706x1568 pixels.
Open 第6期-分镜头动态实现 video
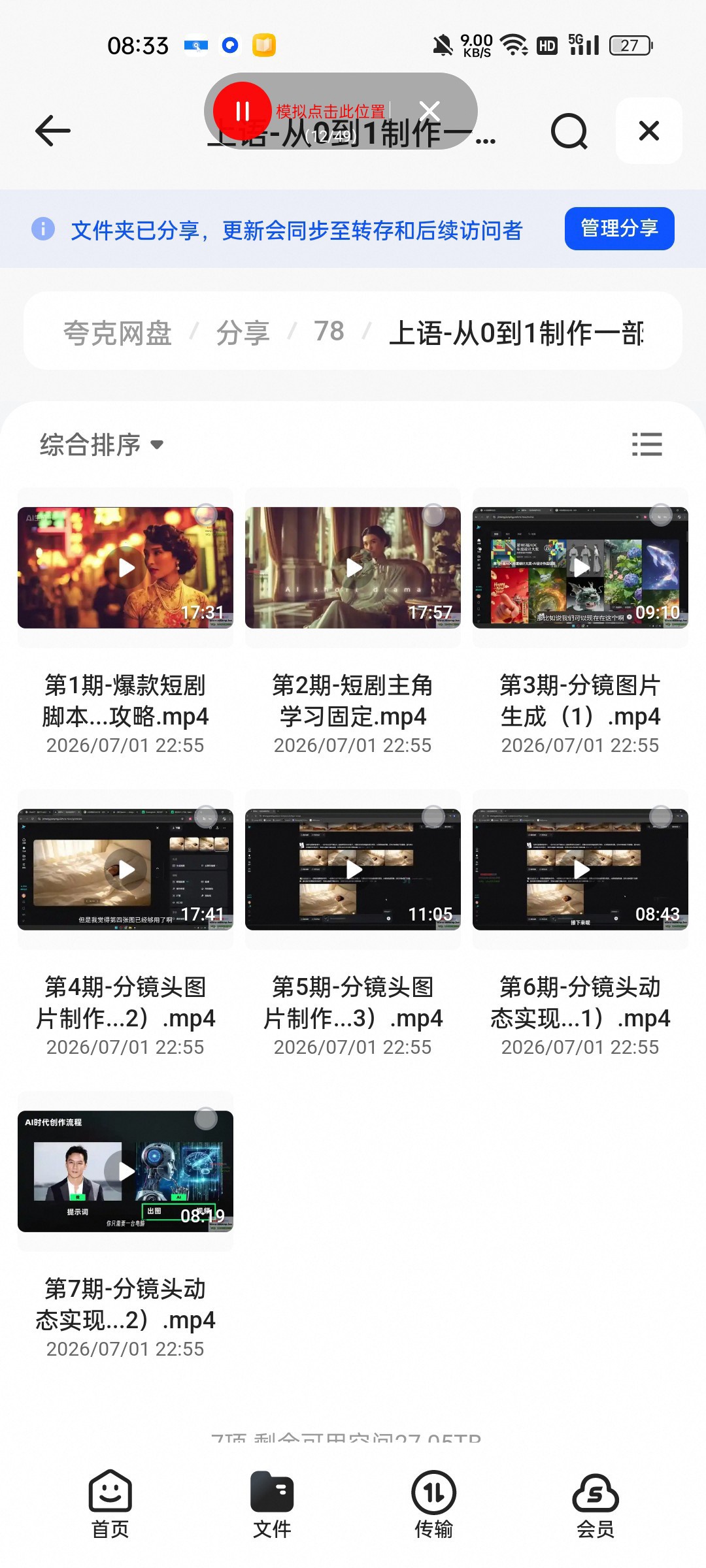[580, 870]
